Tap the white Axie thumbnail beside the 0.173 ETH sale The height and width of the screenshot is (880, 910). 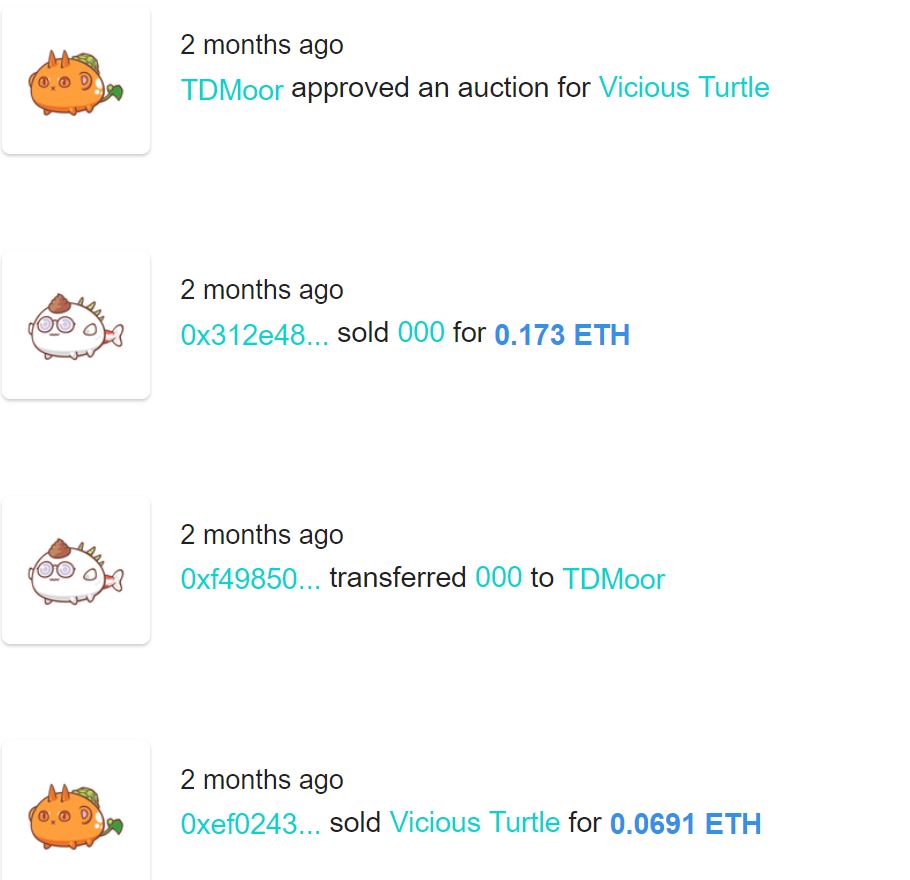(76, 326)
